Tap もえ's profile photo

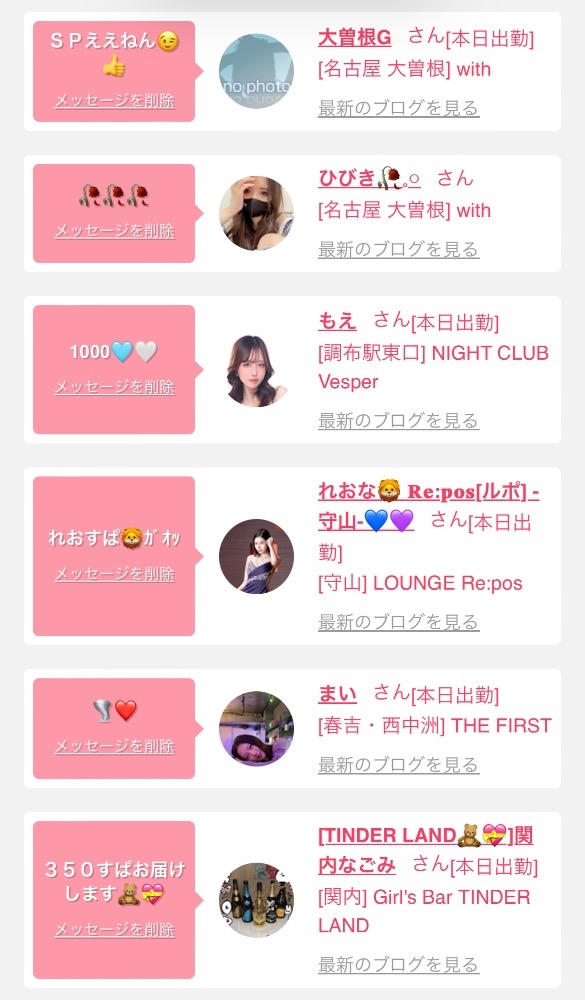point(256,371)
